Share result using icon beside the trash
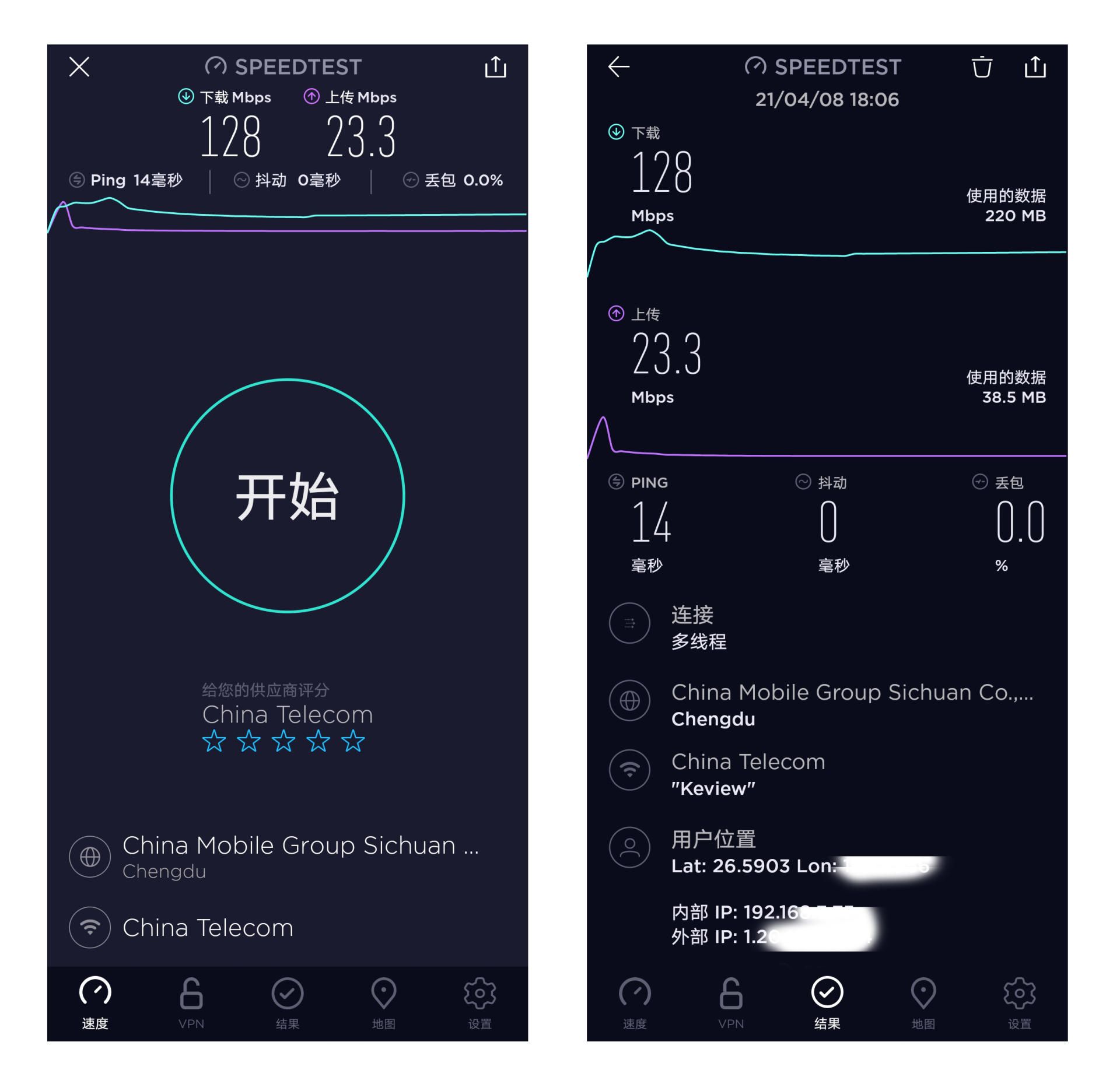Screen dimensions: 1120x1077 1035,66
